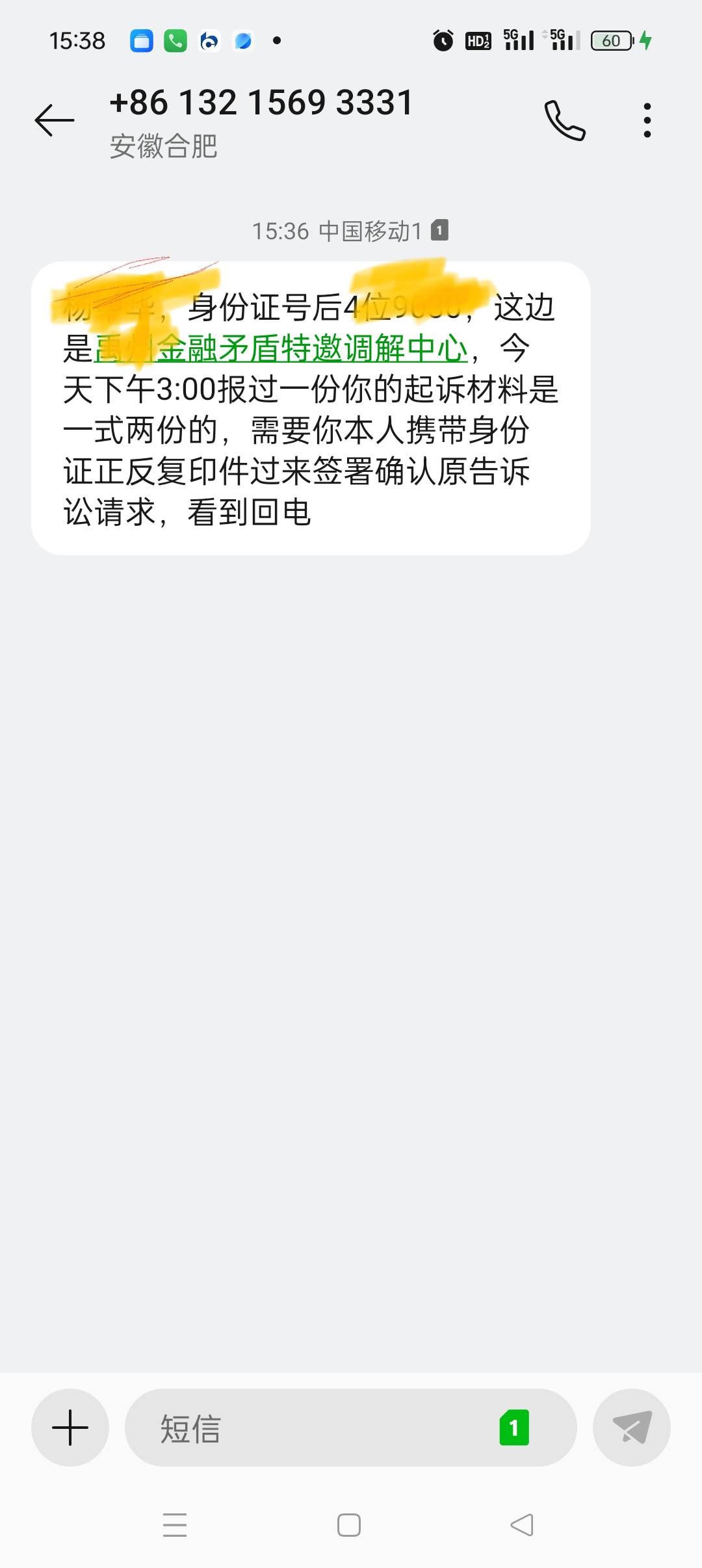Go to the home screen
The width and height of the screenshot is (702, 1568).
[x=349, y=1524]
